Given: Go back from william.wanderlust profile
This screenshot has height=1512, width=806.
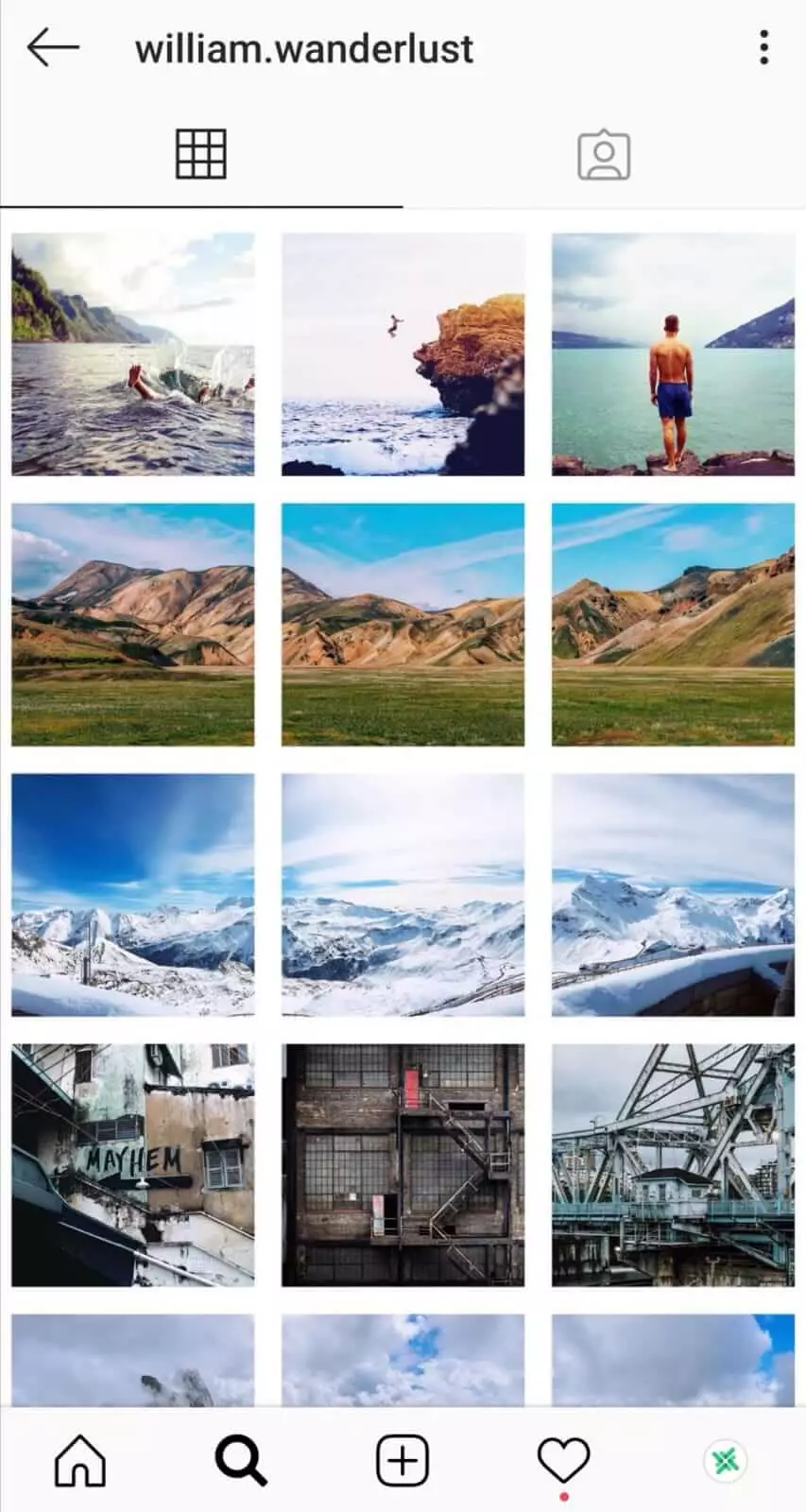Looking at the screenshot, I should click(x=53, y=48).
